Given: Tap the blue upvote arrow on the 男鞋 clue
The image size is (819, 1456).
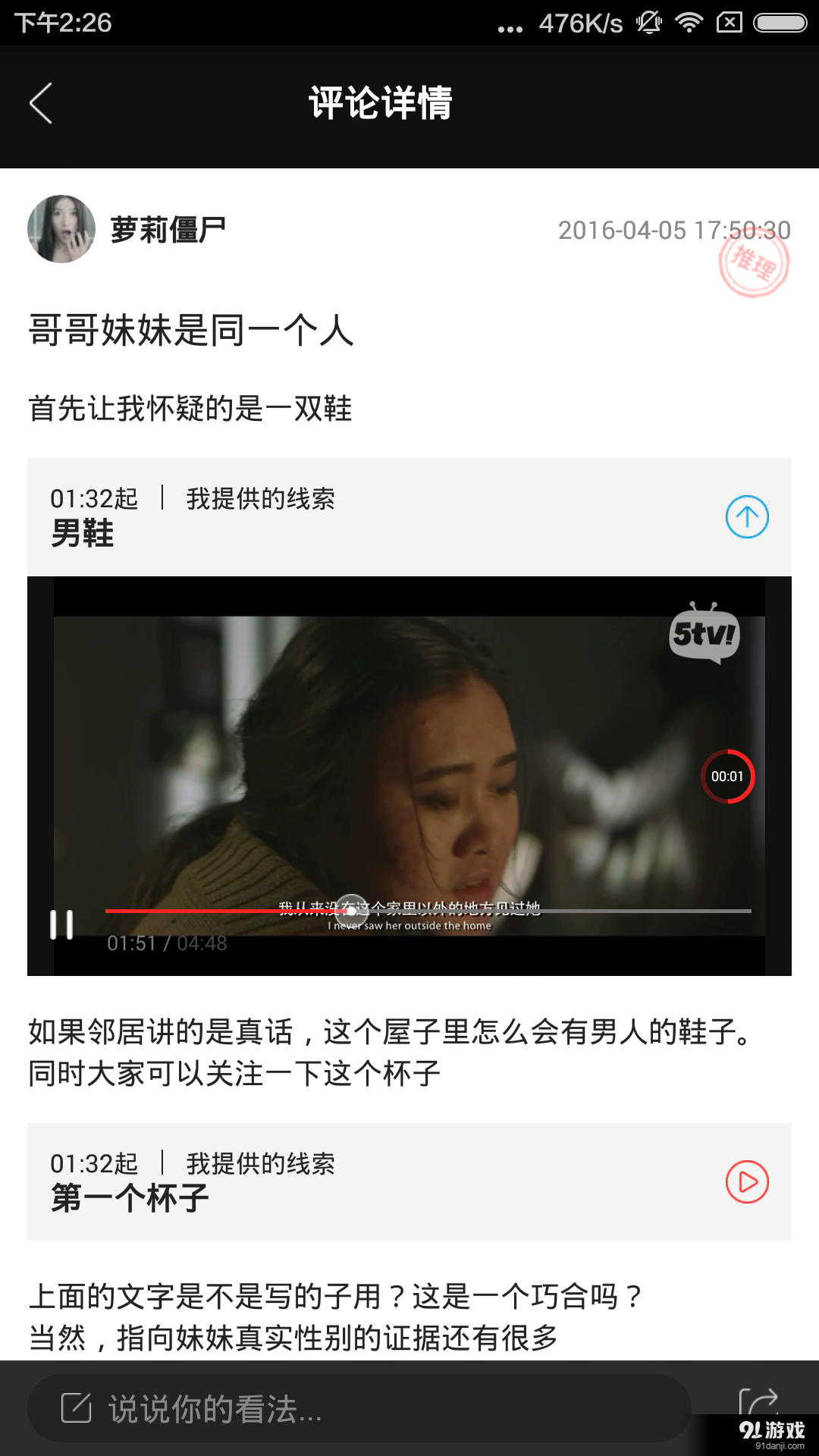Looking at the screenshot, I should pos(747,517).
